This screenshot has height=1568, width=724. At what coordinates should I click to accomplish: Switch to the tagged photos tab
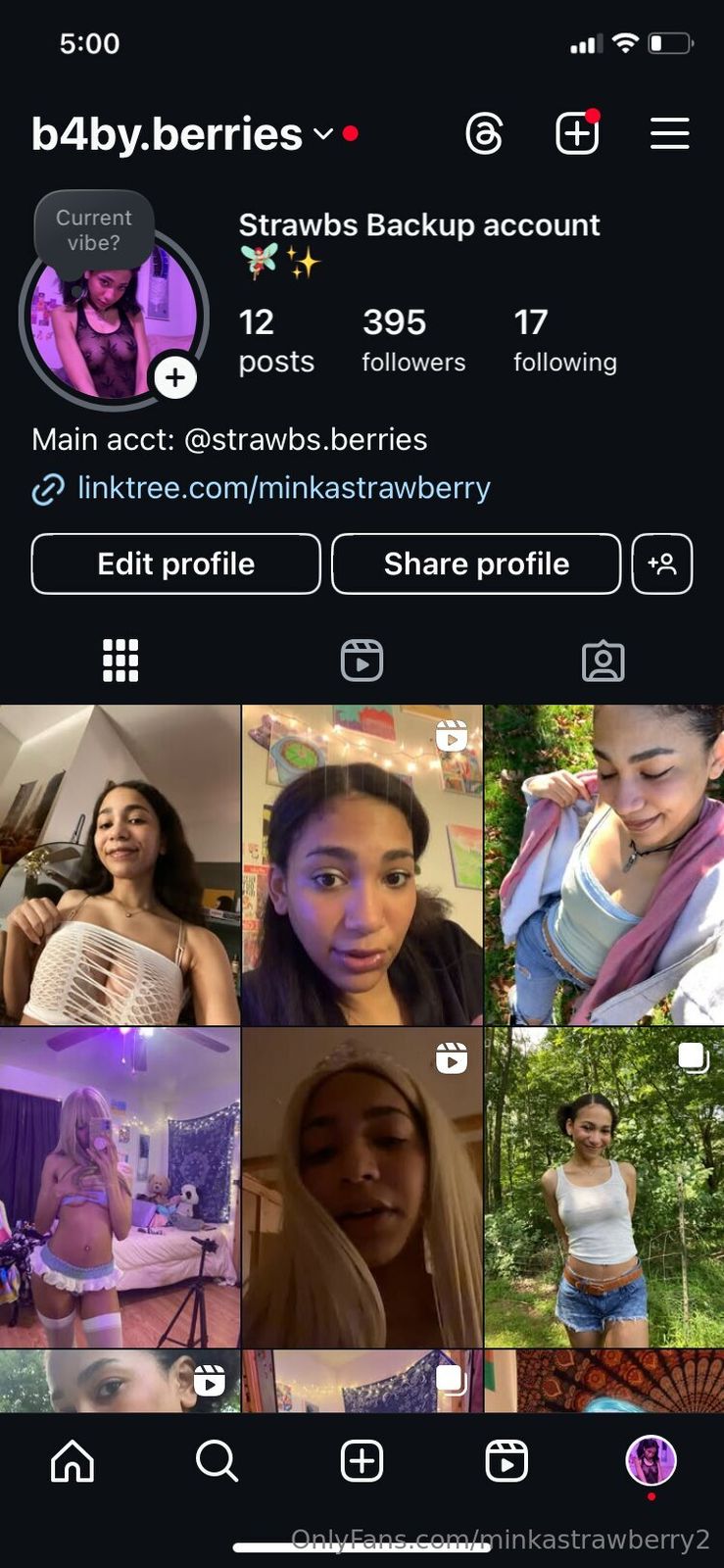click(603, 661)
